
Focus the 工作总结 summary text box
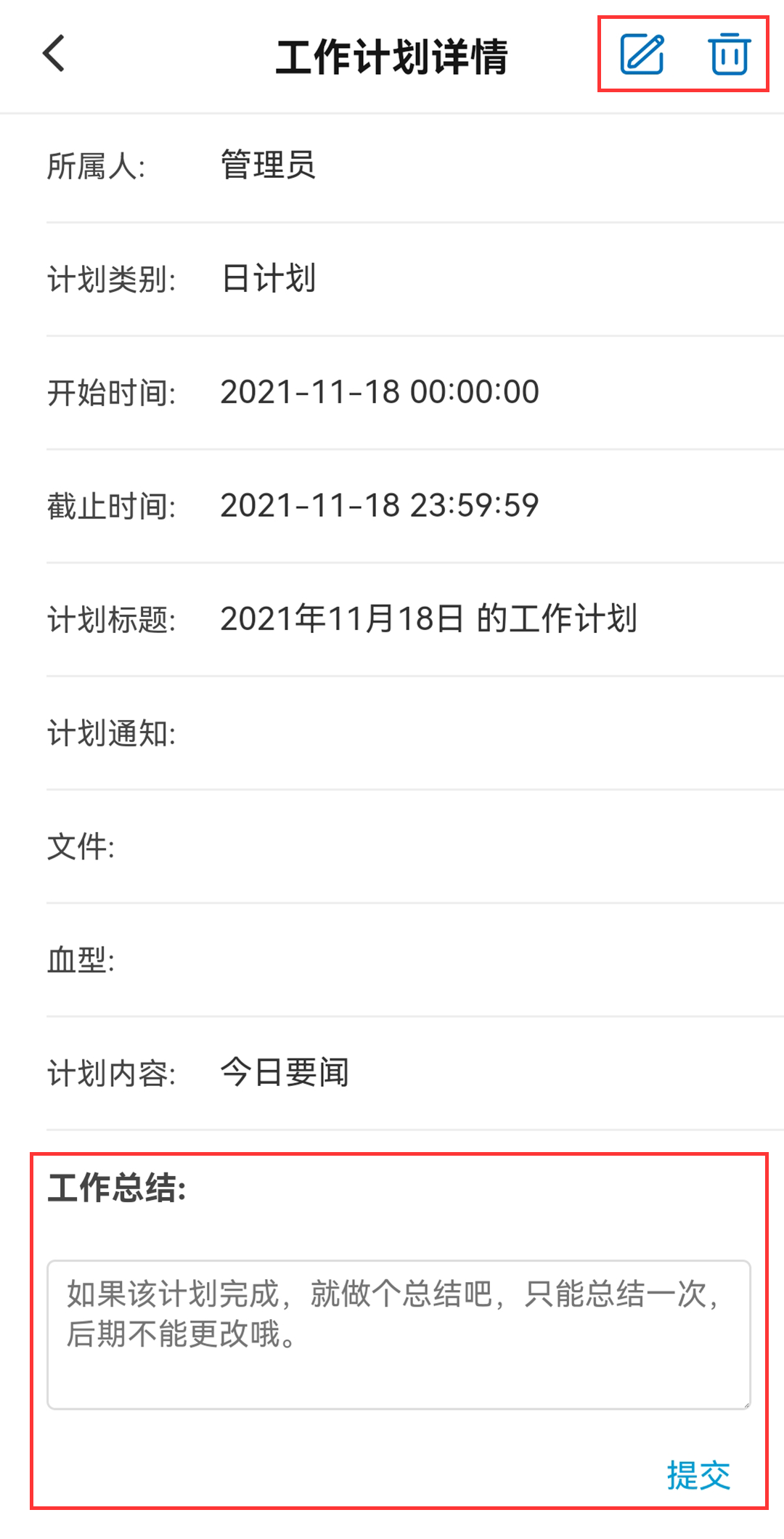399,1334
